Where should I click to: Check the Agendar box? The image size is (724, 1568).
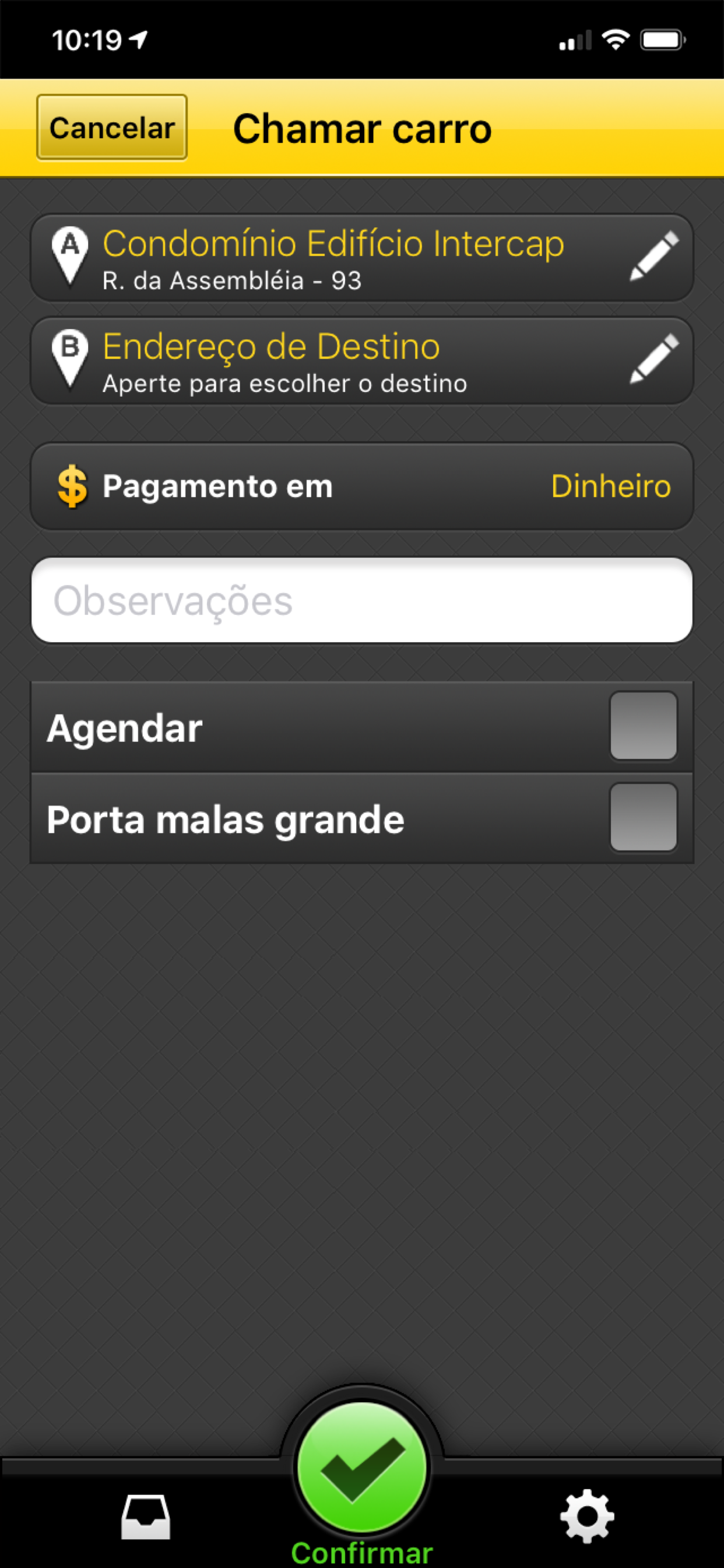click(644, 726)
